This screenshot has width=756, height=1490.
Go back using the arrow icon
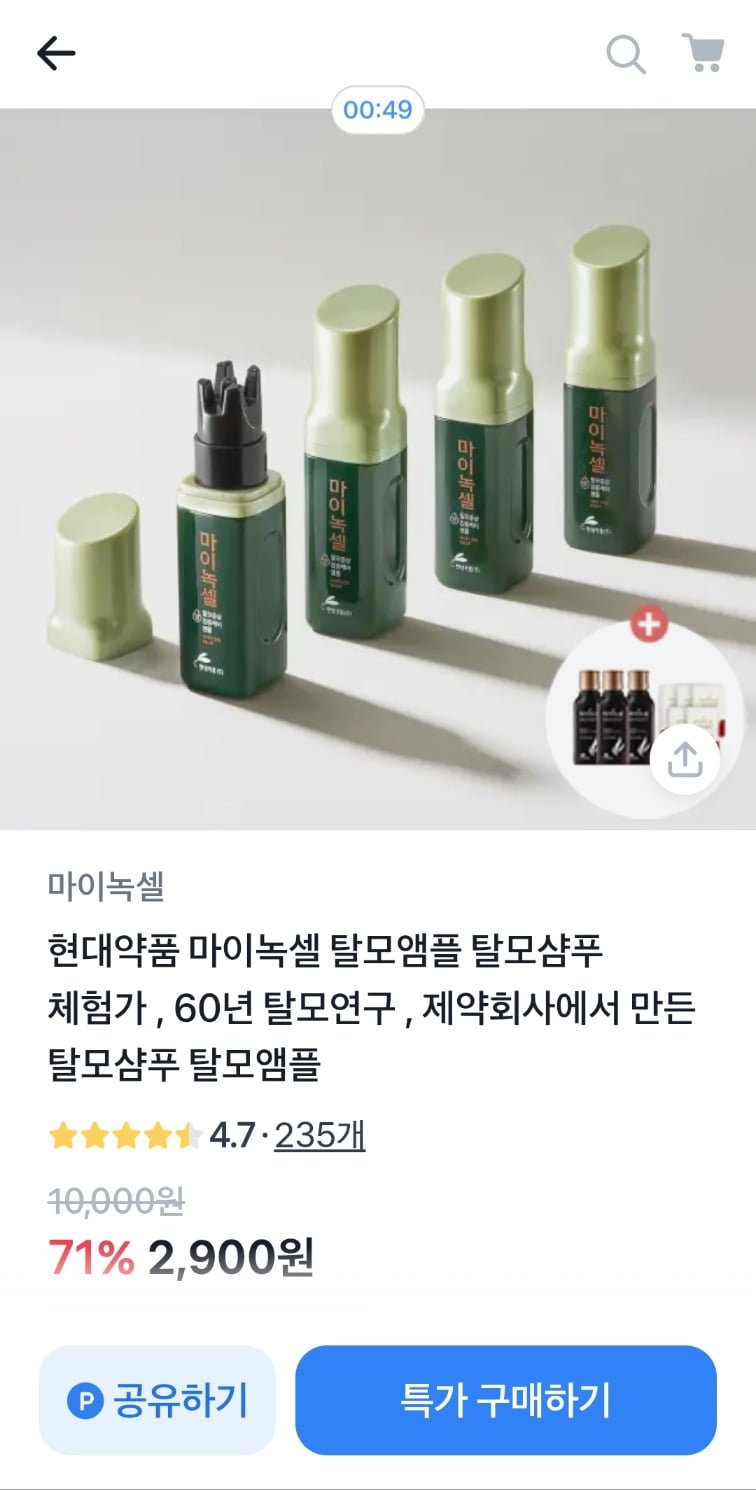[56, 54]
